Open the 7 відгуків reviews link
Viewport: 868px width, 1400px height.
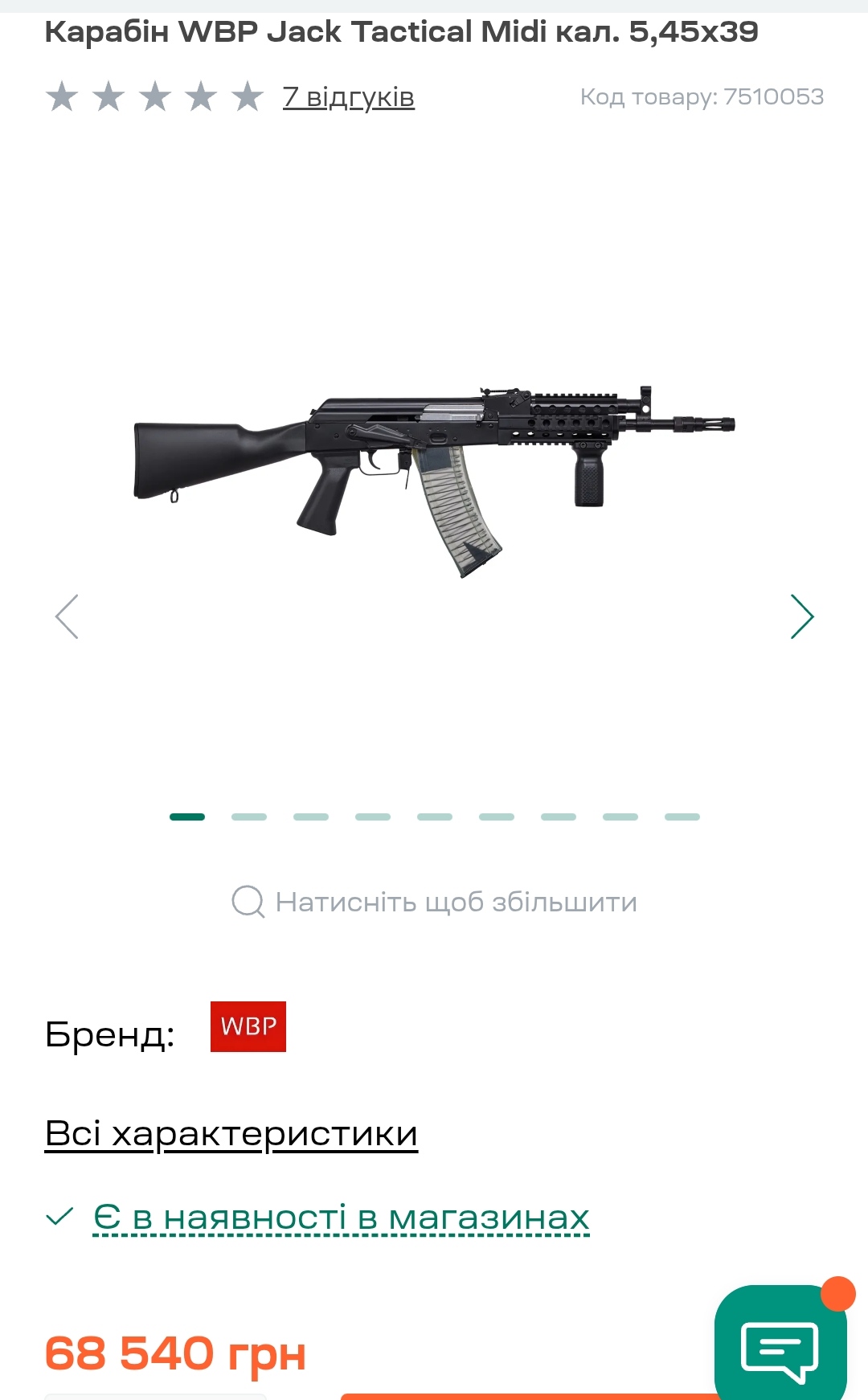[x=348, y=97]
